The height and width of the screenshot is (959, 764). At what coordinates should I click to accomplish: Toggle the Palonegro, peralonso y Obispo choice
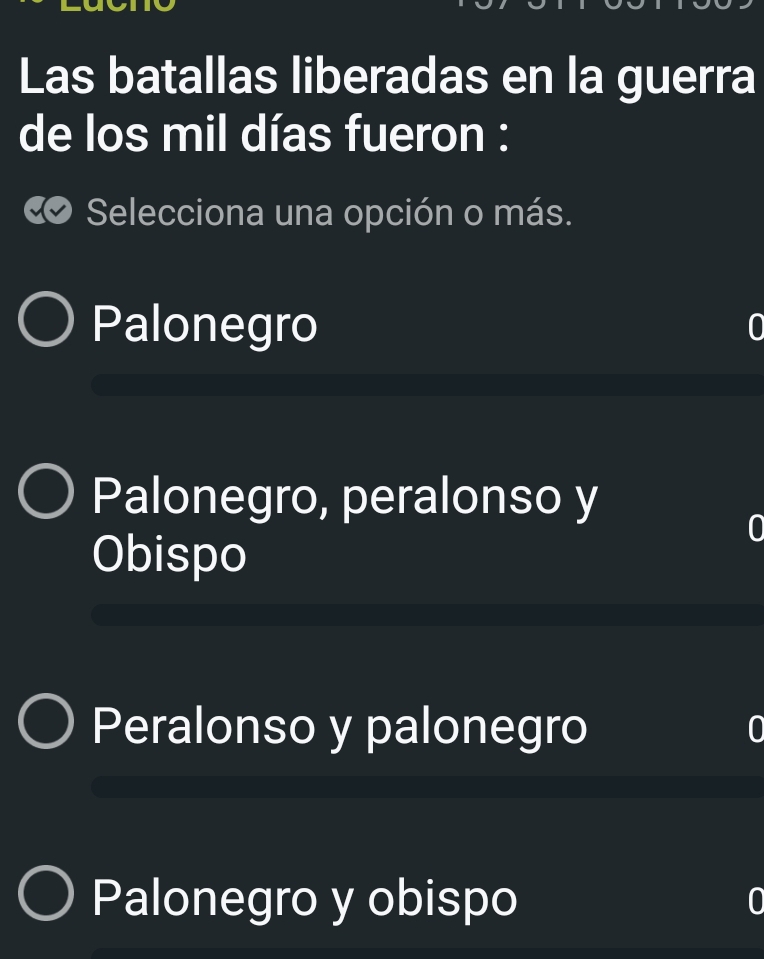point(344,523)
